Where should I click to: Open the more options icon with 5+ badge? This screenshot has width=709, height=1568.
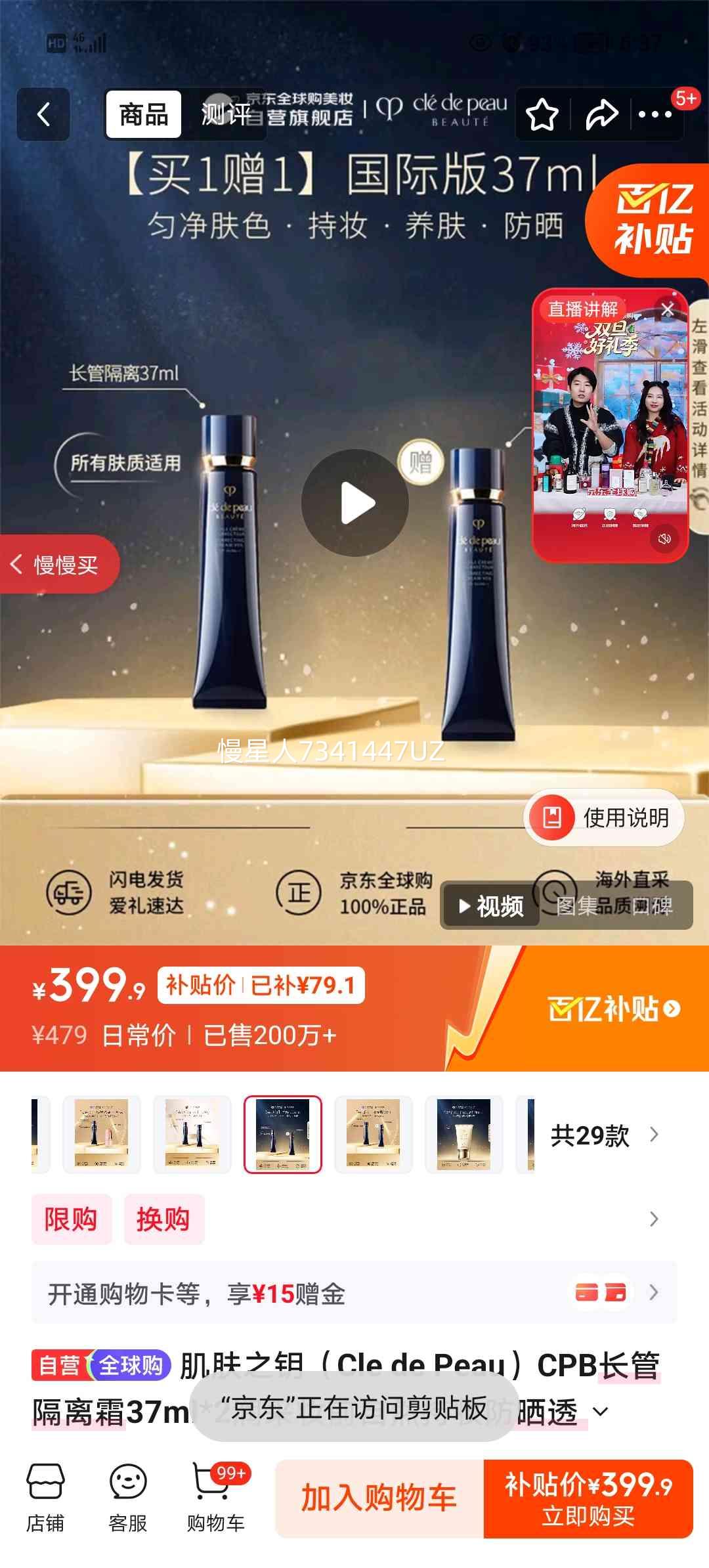(655, 114)
